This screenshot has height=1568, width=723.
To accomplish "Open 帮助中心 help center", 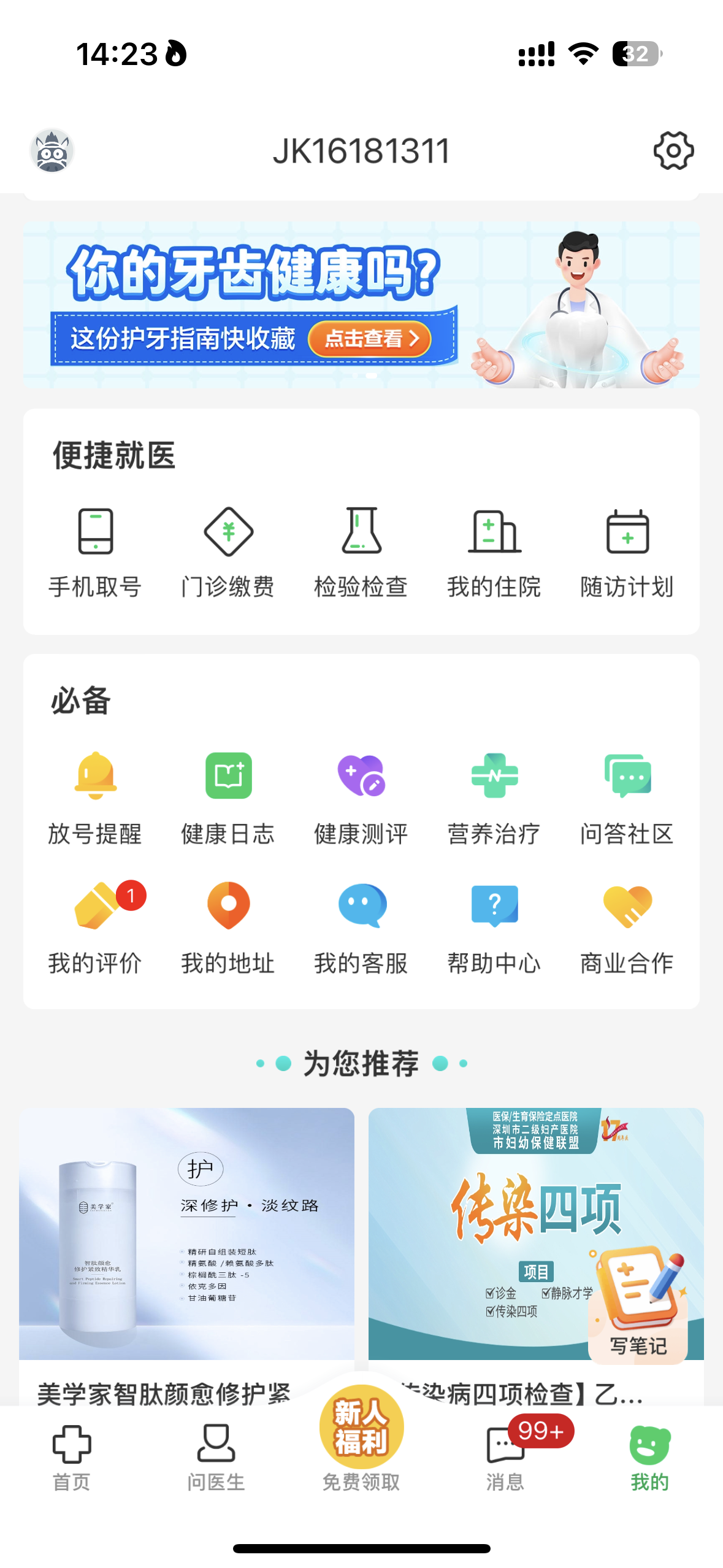I will [x=494, y=927].
